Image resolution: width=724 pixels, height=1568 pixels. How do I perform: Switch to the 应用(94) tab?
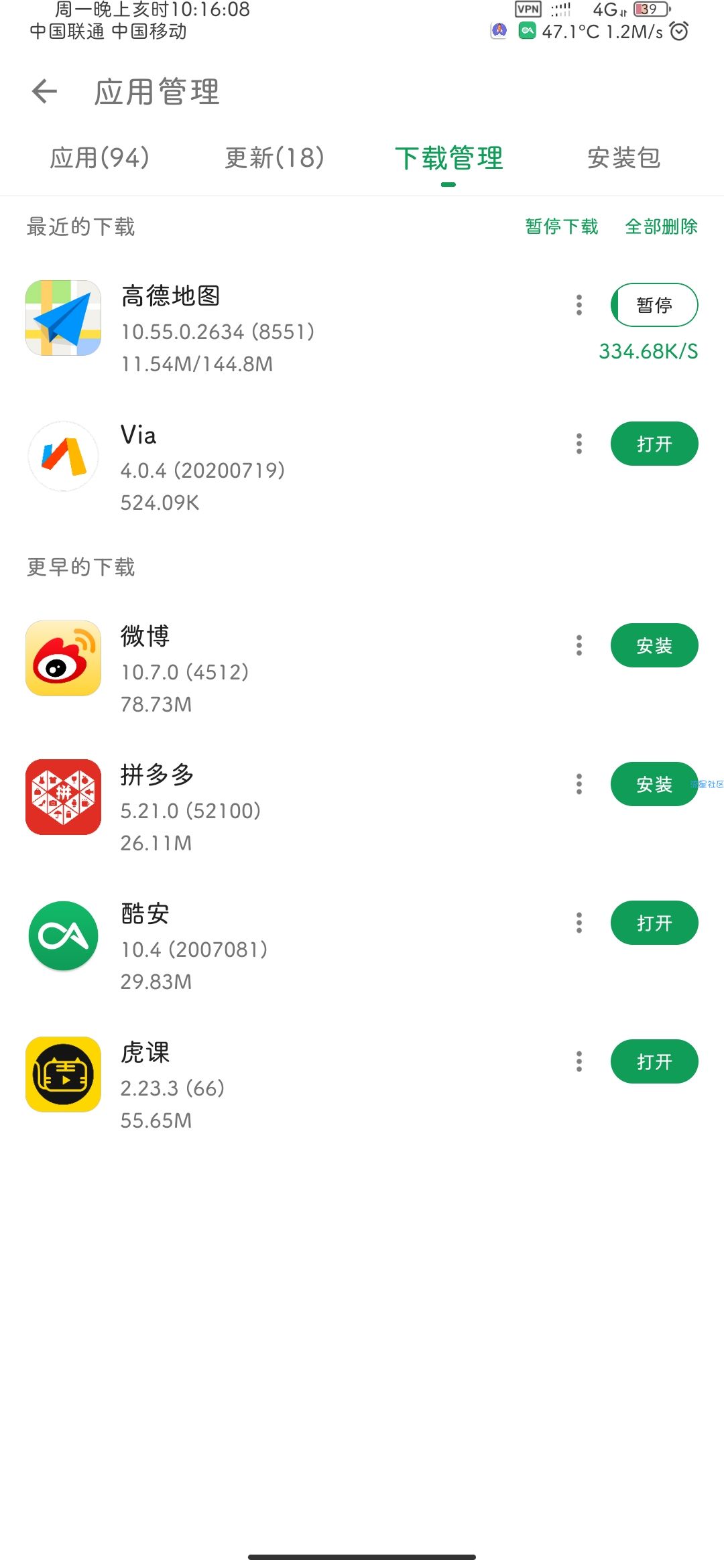click(99, 158)
